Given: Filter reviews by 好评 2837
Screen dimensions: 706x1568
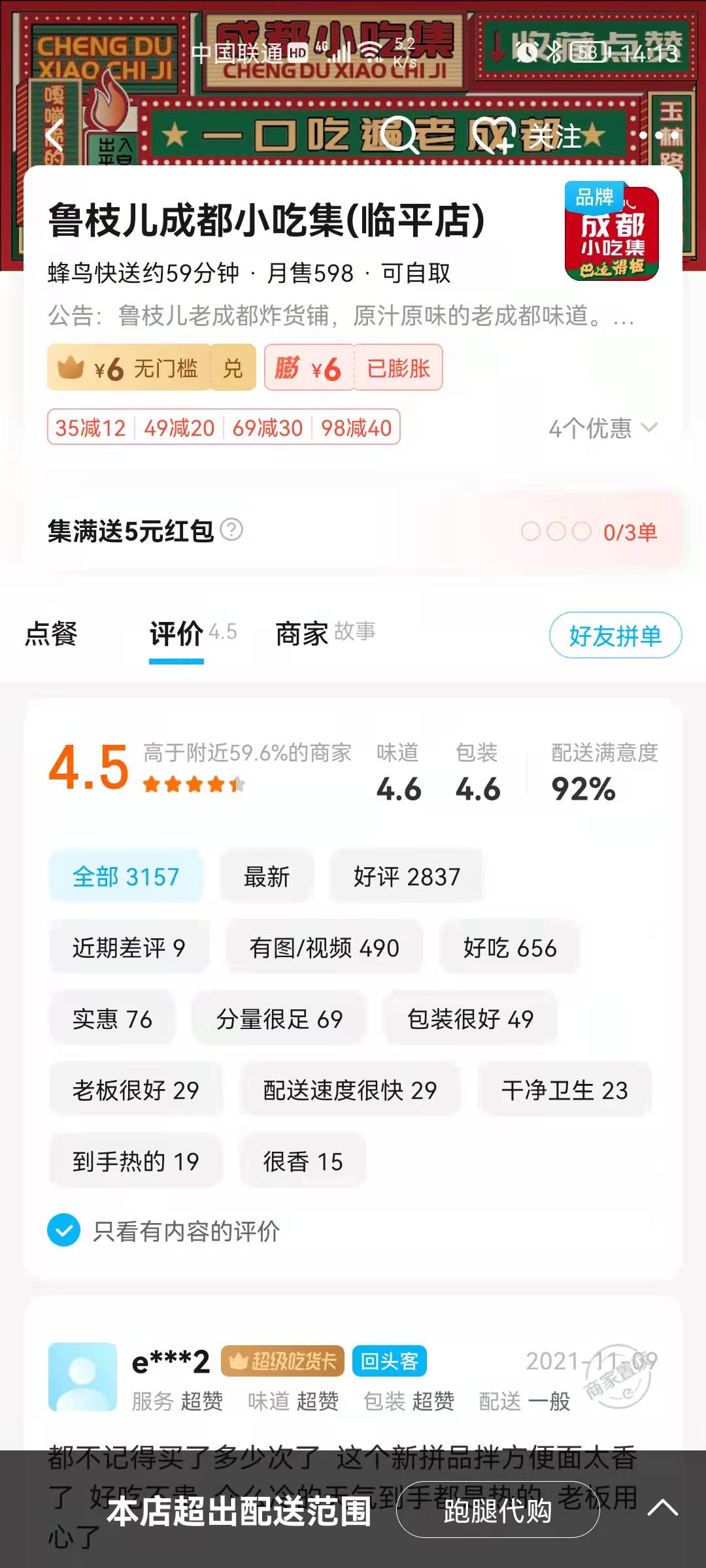Looking at the screenshot, I should click(407, 877).
